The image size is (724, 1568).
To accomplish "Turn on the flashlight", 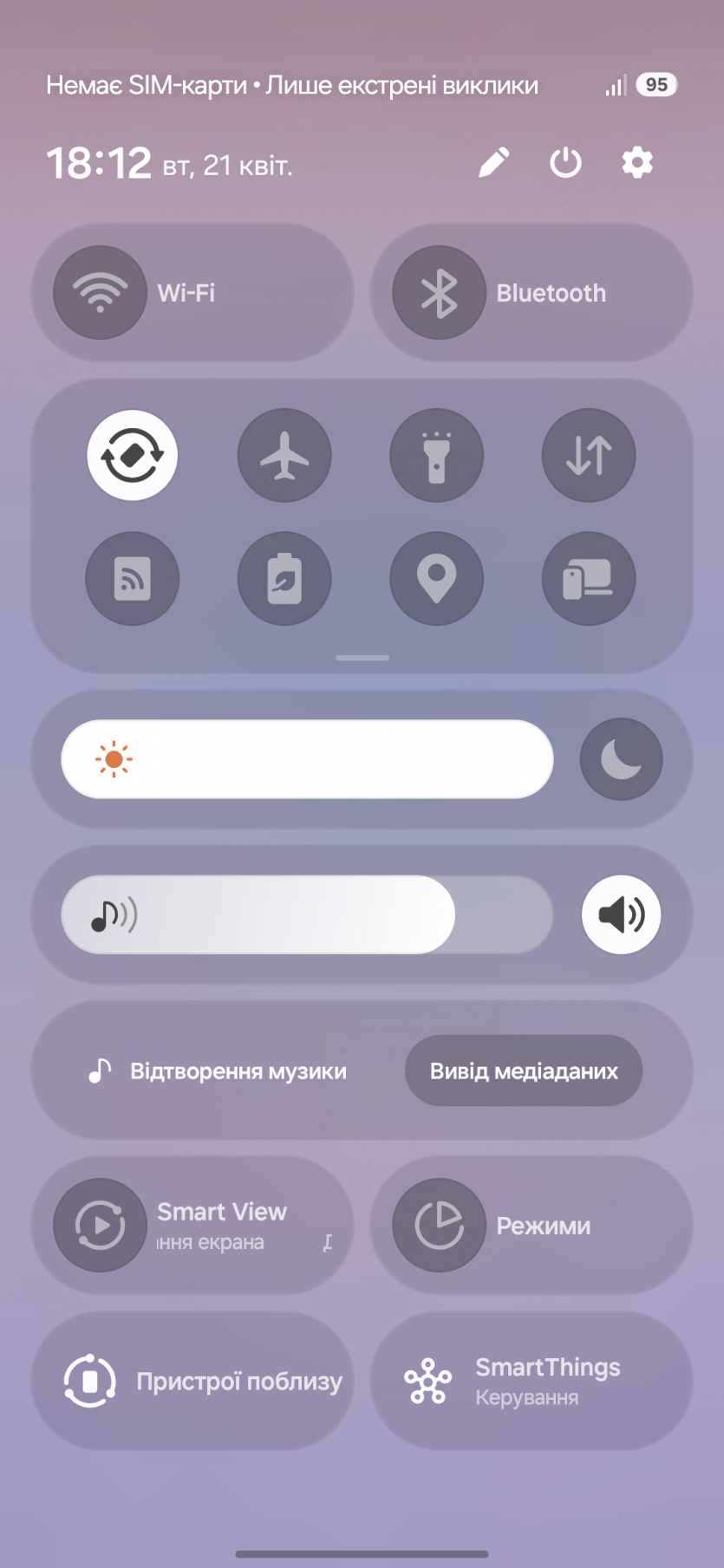I will coord(437,455).
